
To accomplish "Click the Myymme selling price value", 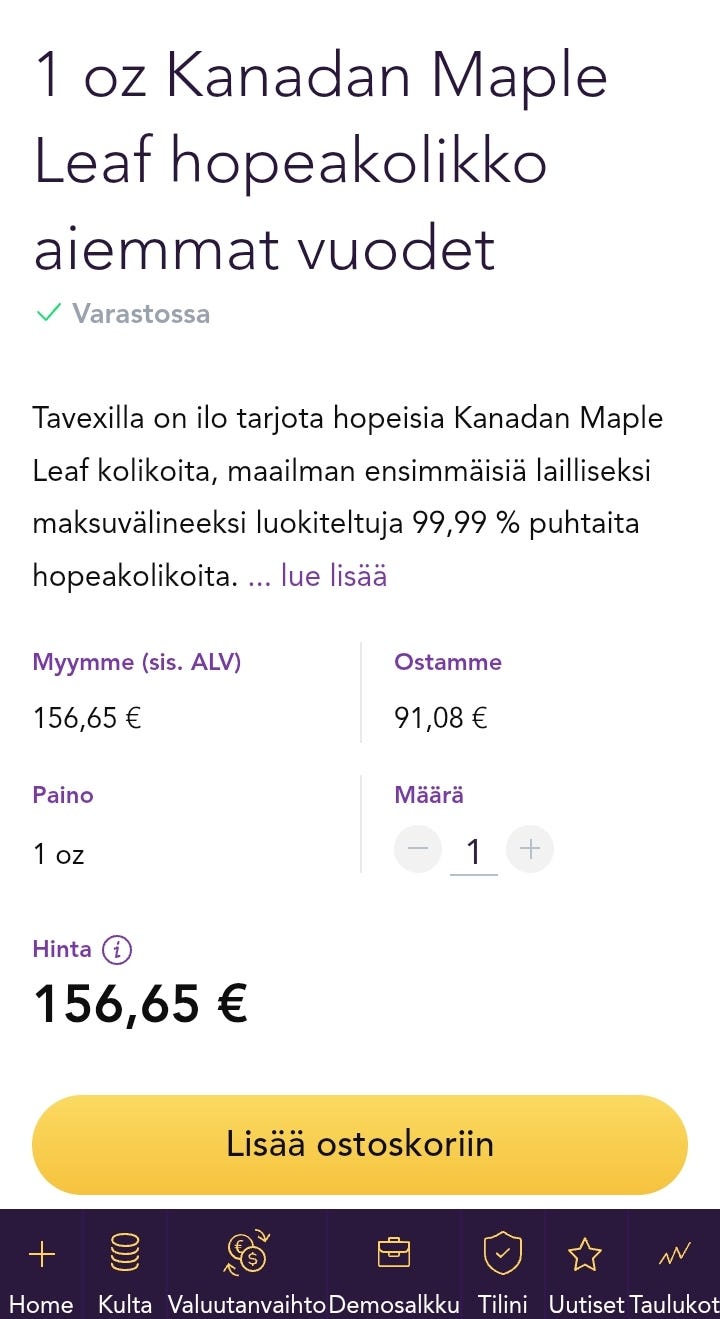I will click(86, 717).
